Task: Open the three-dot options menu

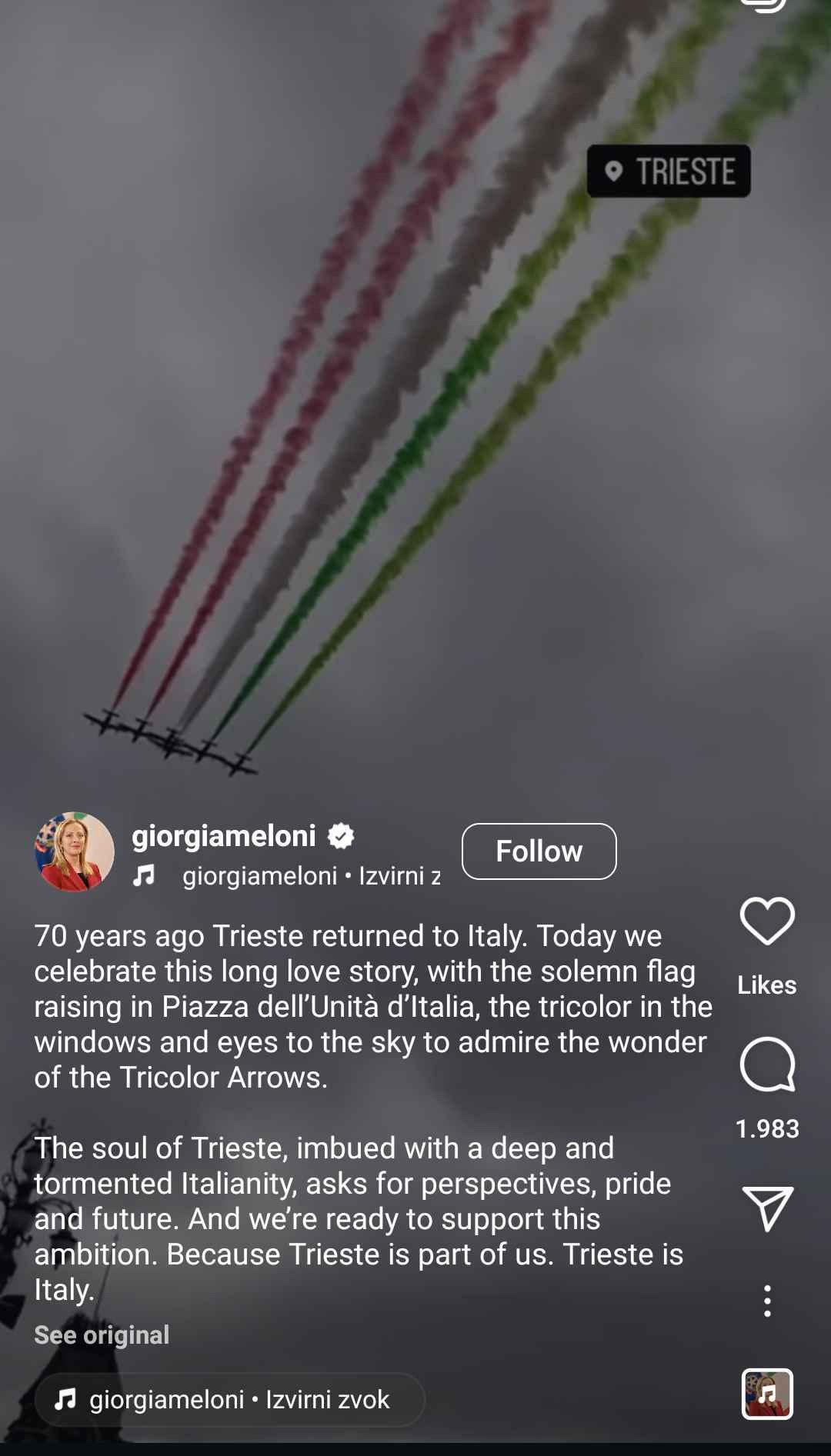Action: pos(767,1301)
